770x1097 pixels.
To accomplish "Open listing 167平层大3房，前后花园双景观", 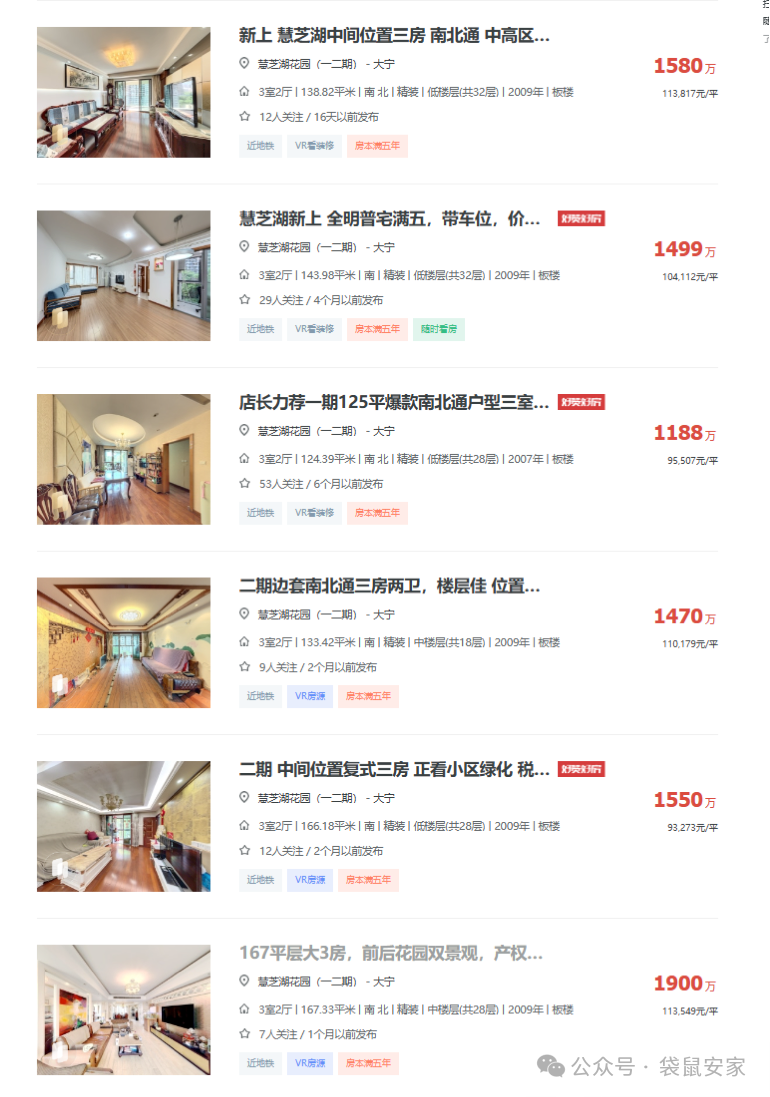I will [390, 953].
